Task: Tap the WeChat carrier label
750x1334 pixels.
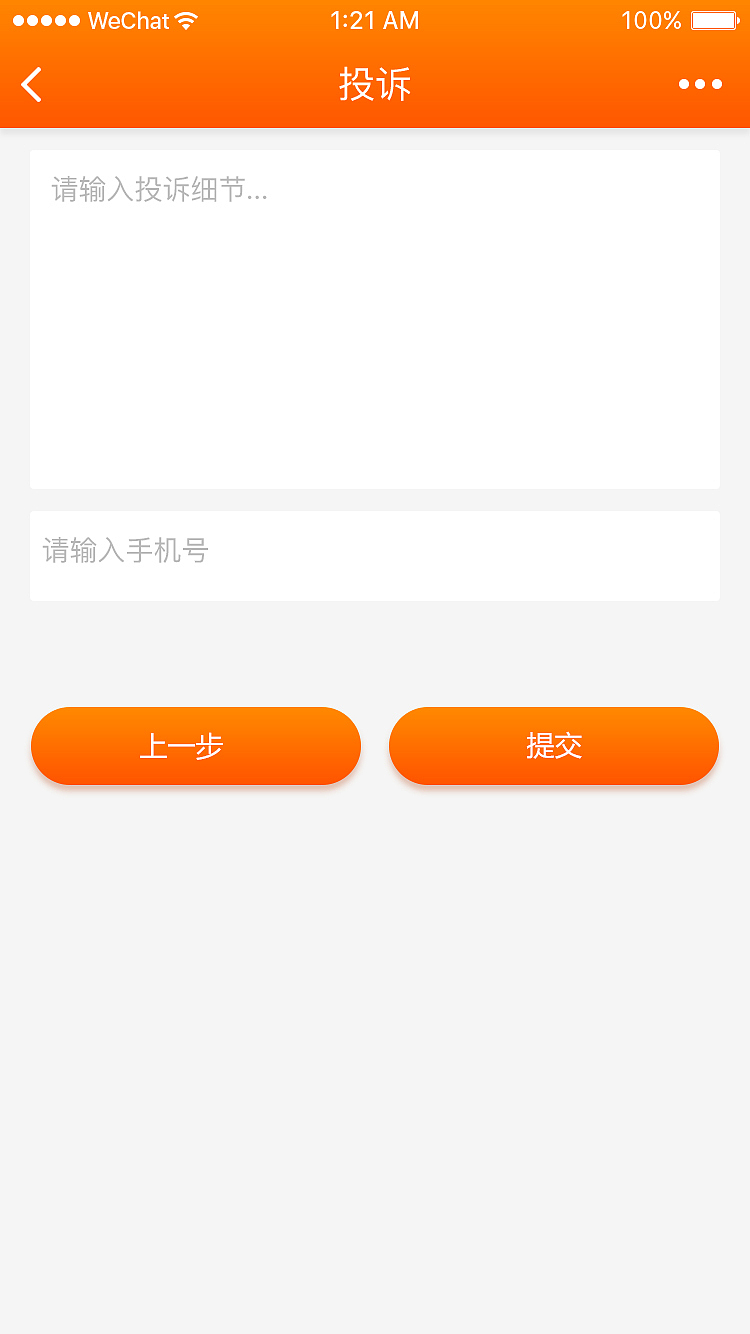Action: [128, 19]
